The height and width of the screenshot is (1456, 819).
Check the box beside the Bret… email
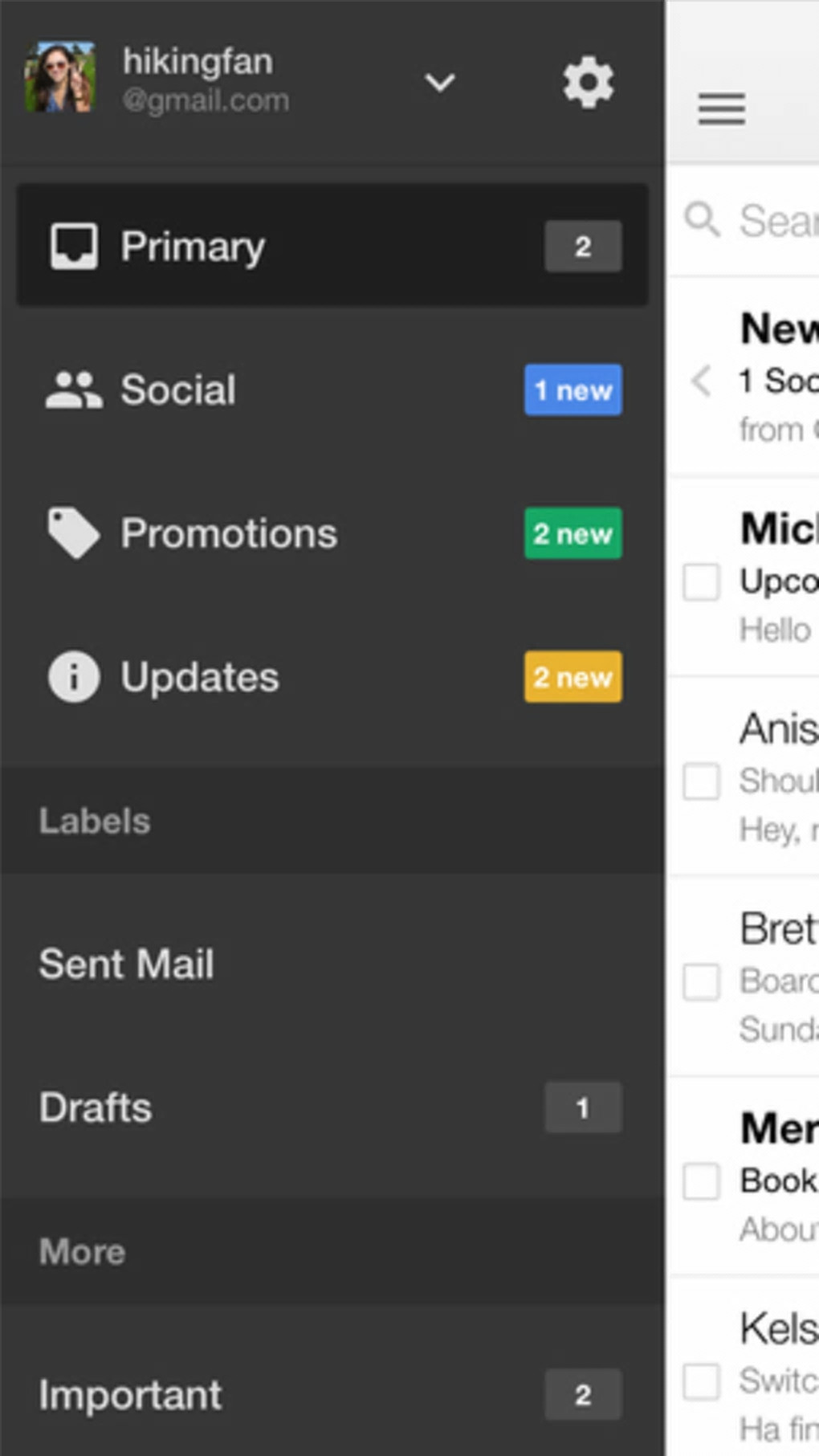point(701,981)
